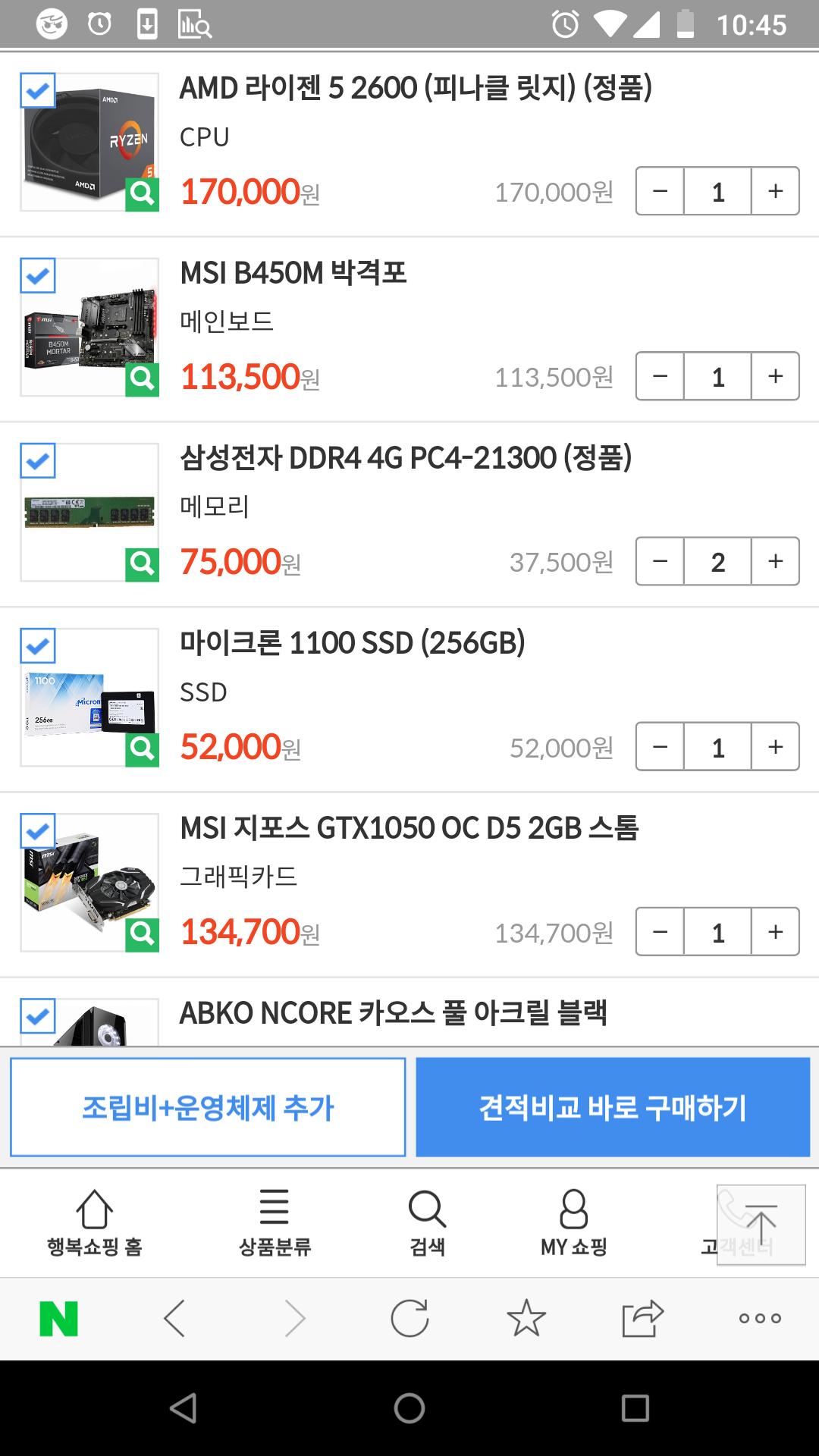Screen dimensions: 819x1456
Task: Tap 조립비+운영체제 추가 button
Action: [208, 1107]
